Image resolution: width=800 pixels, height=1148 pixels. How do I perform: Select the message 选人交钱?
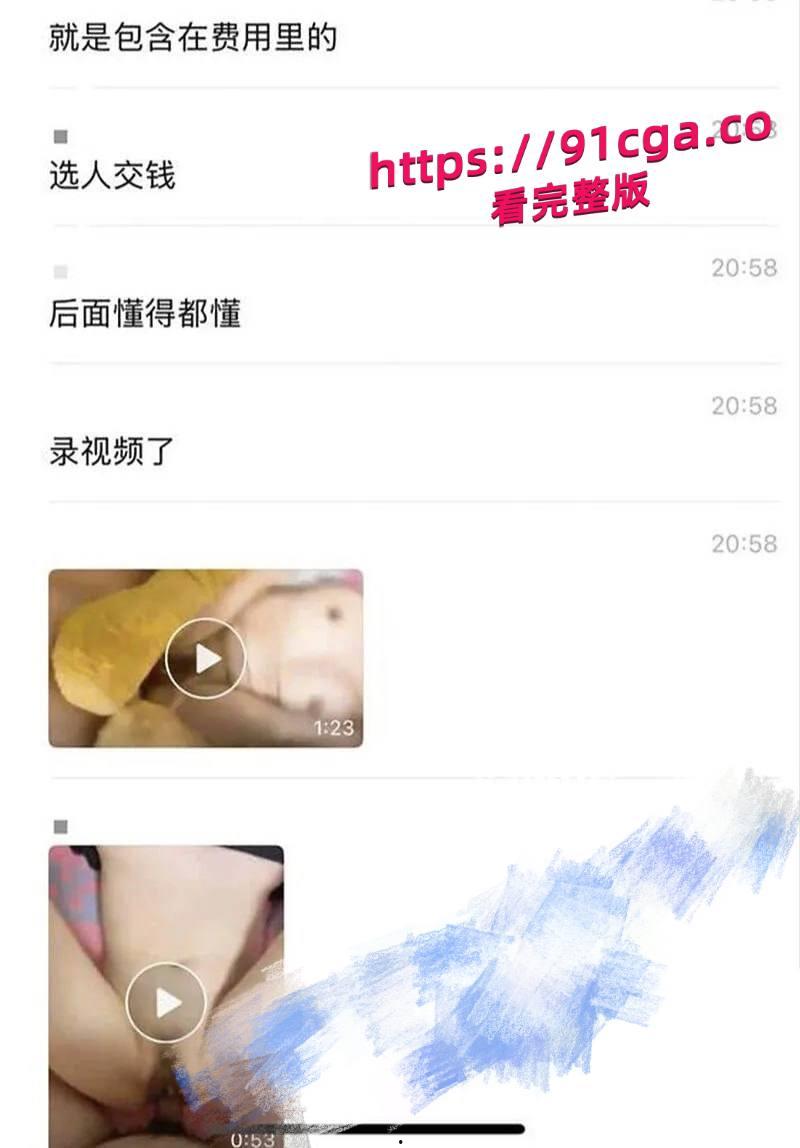coord(110,172)
